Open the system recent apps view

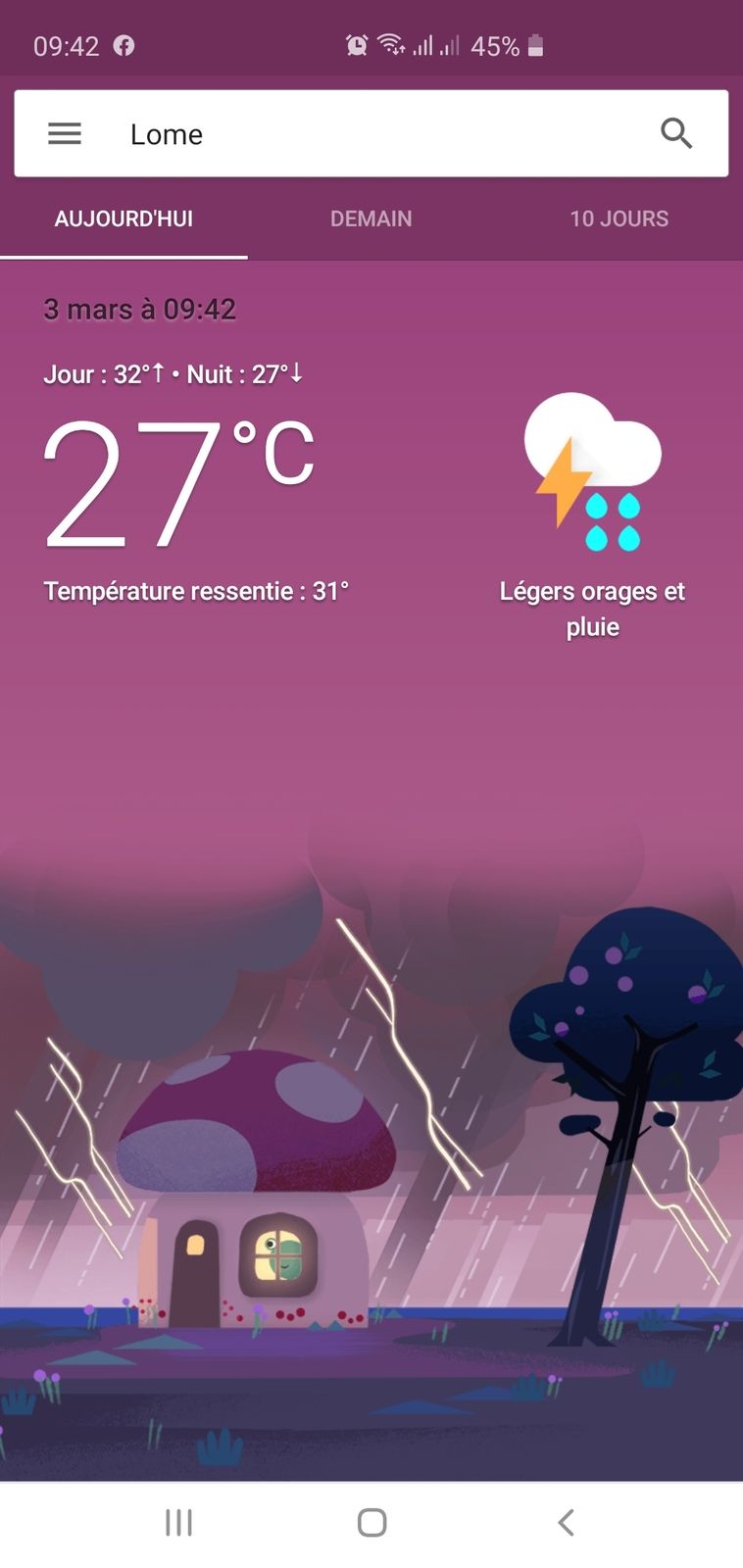coord(178,1522)
